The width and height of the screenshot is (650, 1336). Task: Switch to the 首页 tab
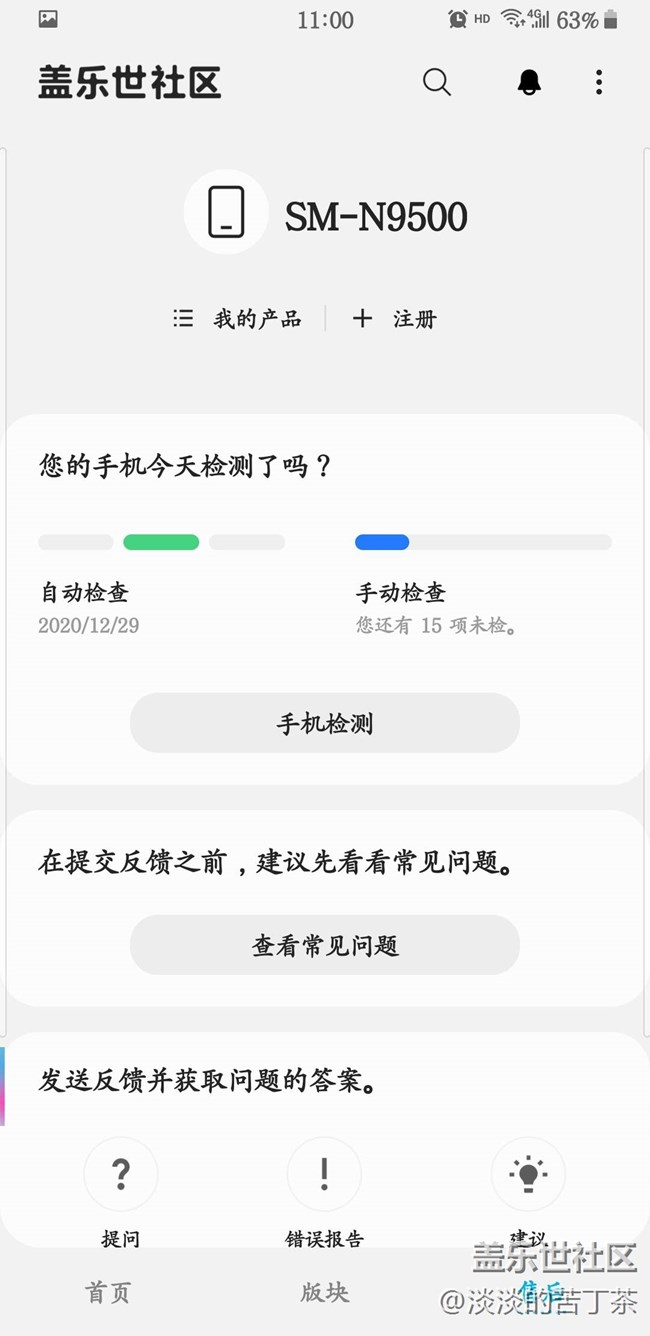[x=108, y=1292]
